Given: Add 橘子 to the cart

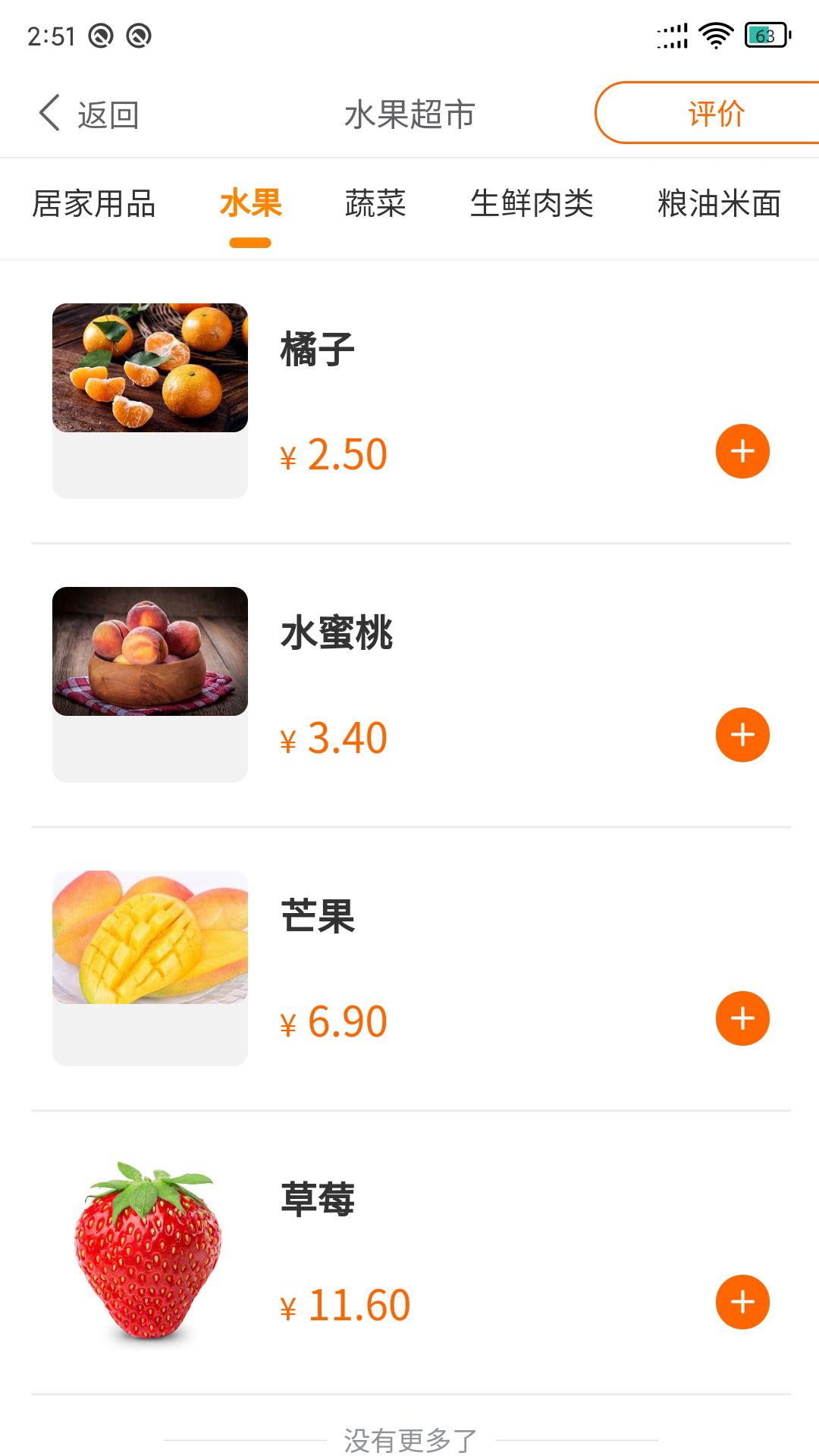Looking at the screenshot, I should tap(742, 451).
